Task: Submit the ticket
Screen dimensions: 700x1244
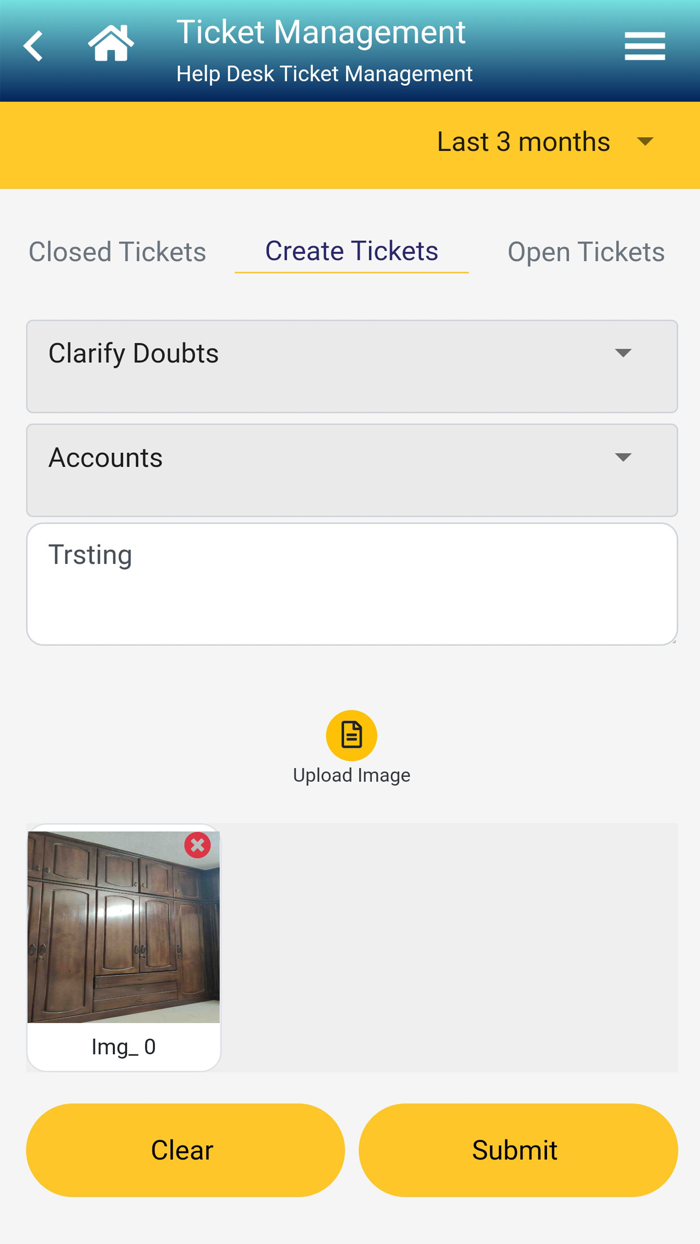Action: 517,1150
